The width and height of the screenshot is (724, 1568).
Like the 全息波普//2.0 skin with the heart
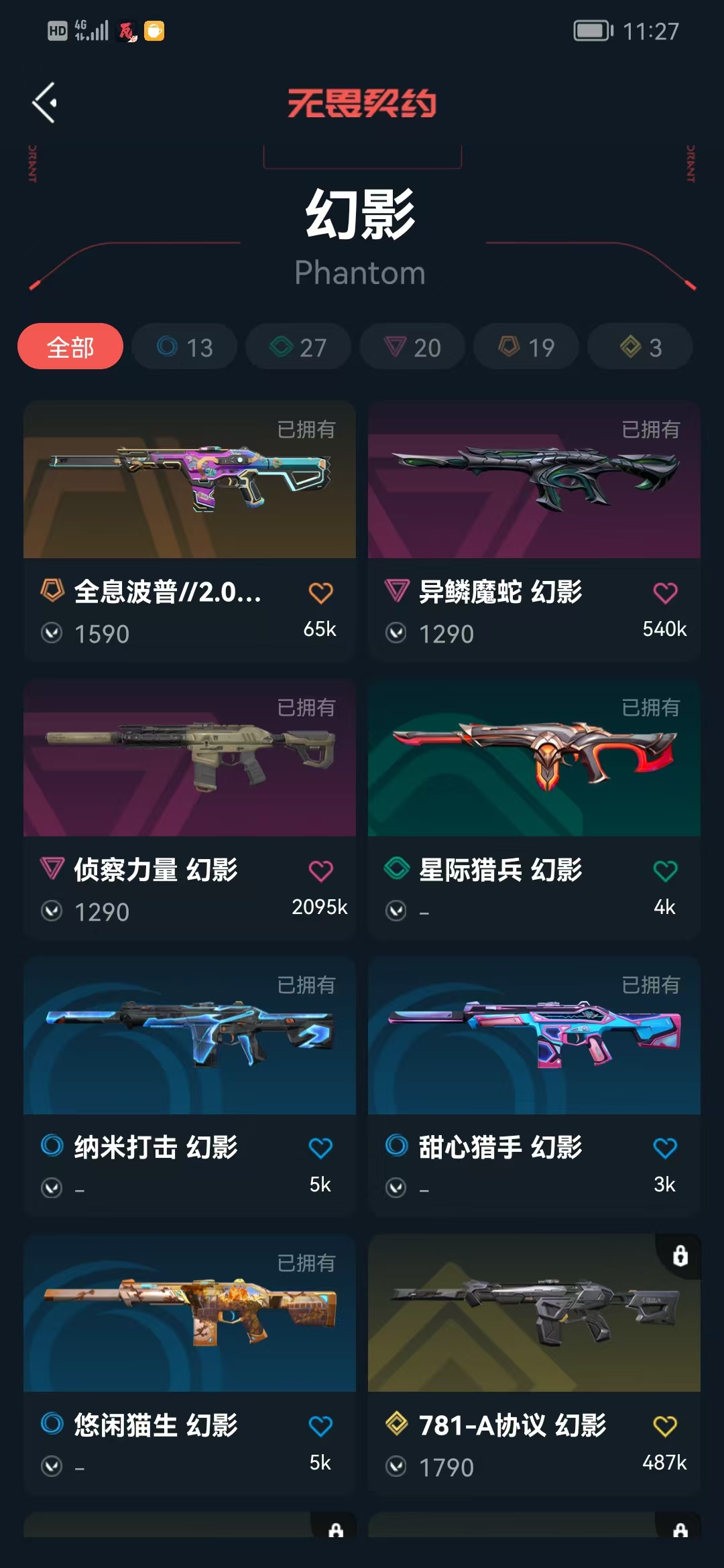click(320, 593)
